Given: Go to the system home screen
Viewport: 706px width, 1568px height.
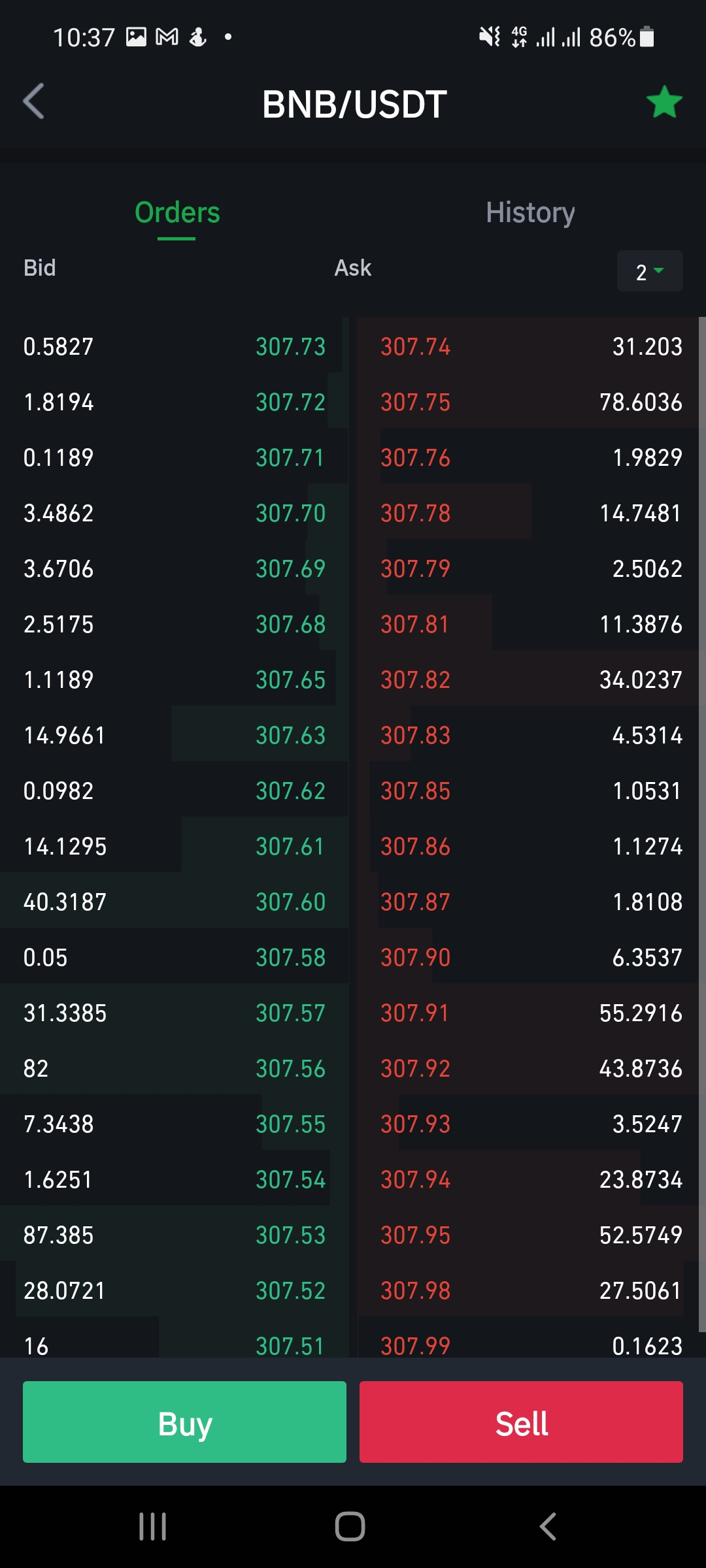Looking at the screenshot, I should (x=350, y=1527).
